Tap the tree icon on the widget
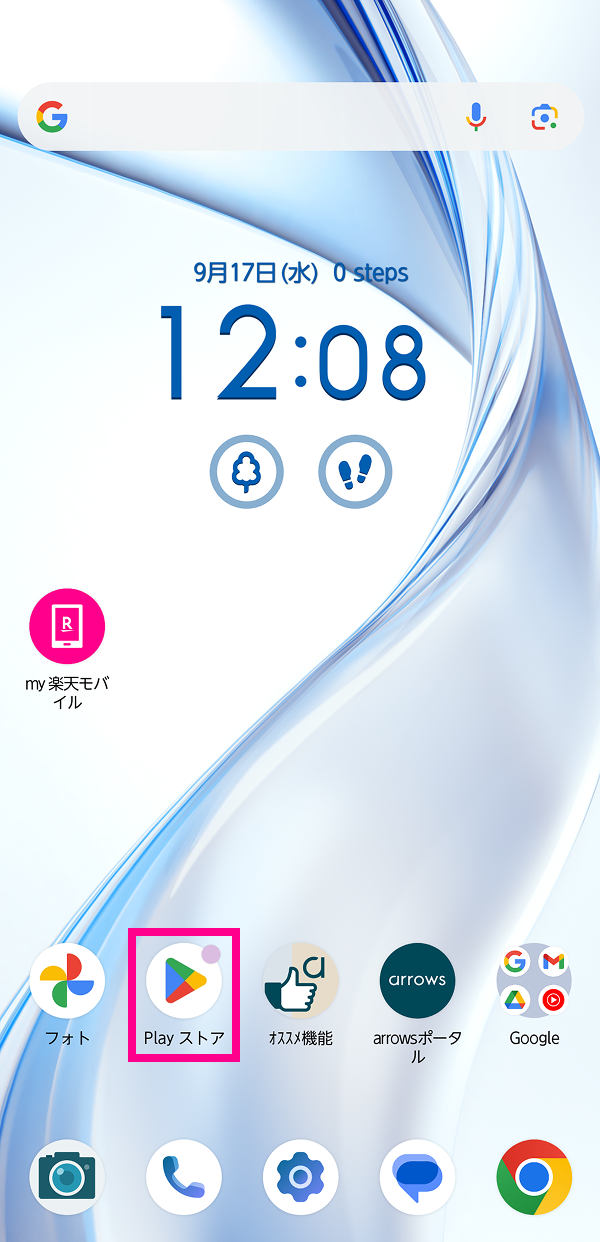The image size is (600, 1242). coord(246,472)
